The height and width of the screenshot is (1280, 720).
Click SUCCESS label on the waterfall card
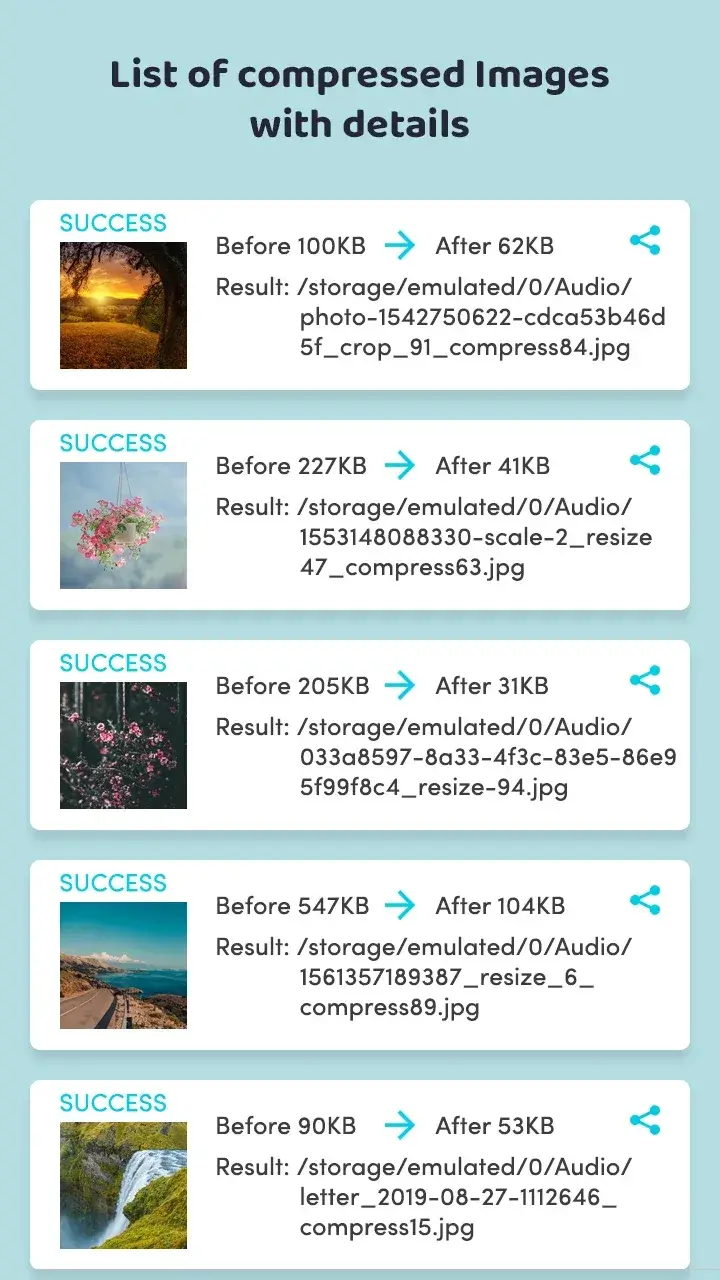113,1102
